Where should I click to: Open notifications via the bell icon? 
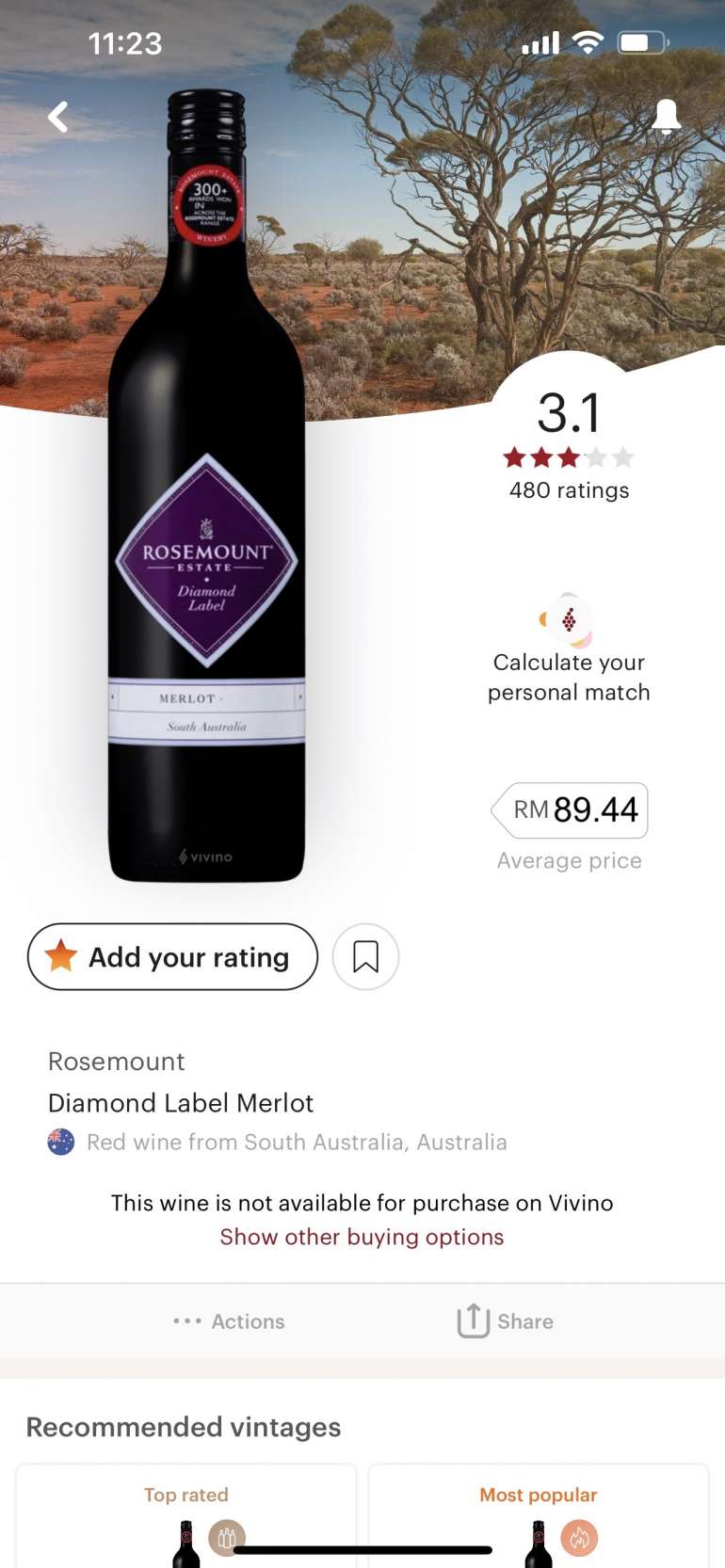(x=666, y=116)
